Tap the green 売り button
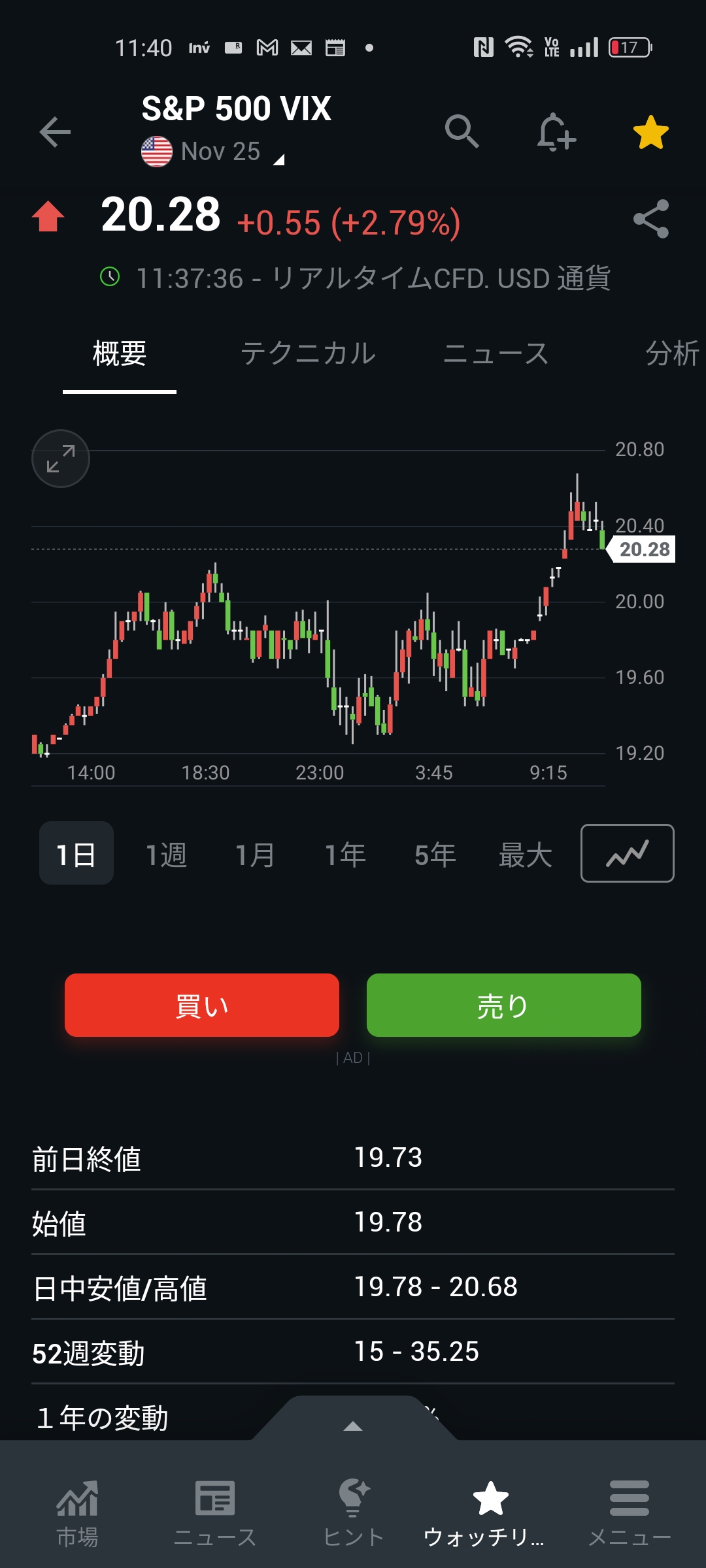 click(503, 1005)
